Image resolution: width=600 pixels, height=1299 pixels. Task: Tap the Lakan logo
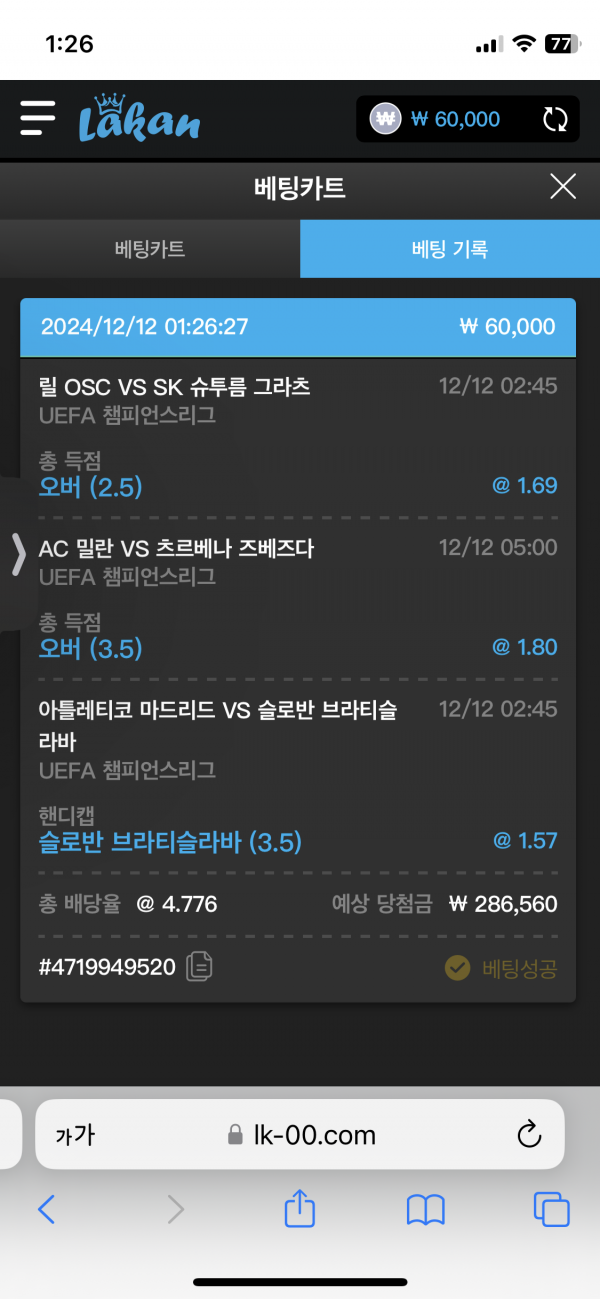coord(139,118)
